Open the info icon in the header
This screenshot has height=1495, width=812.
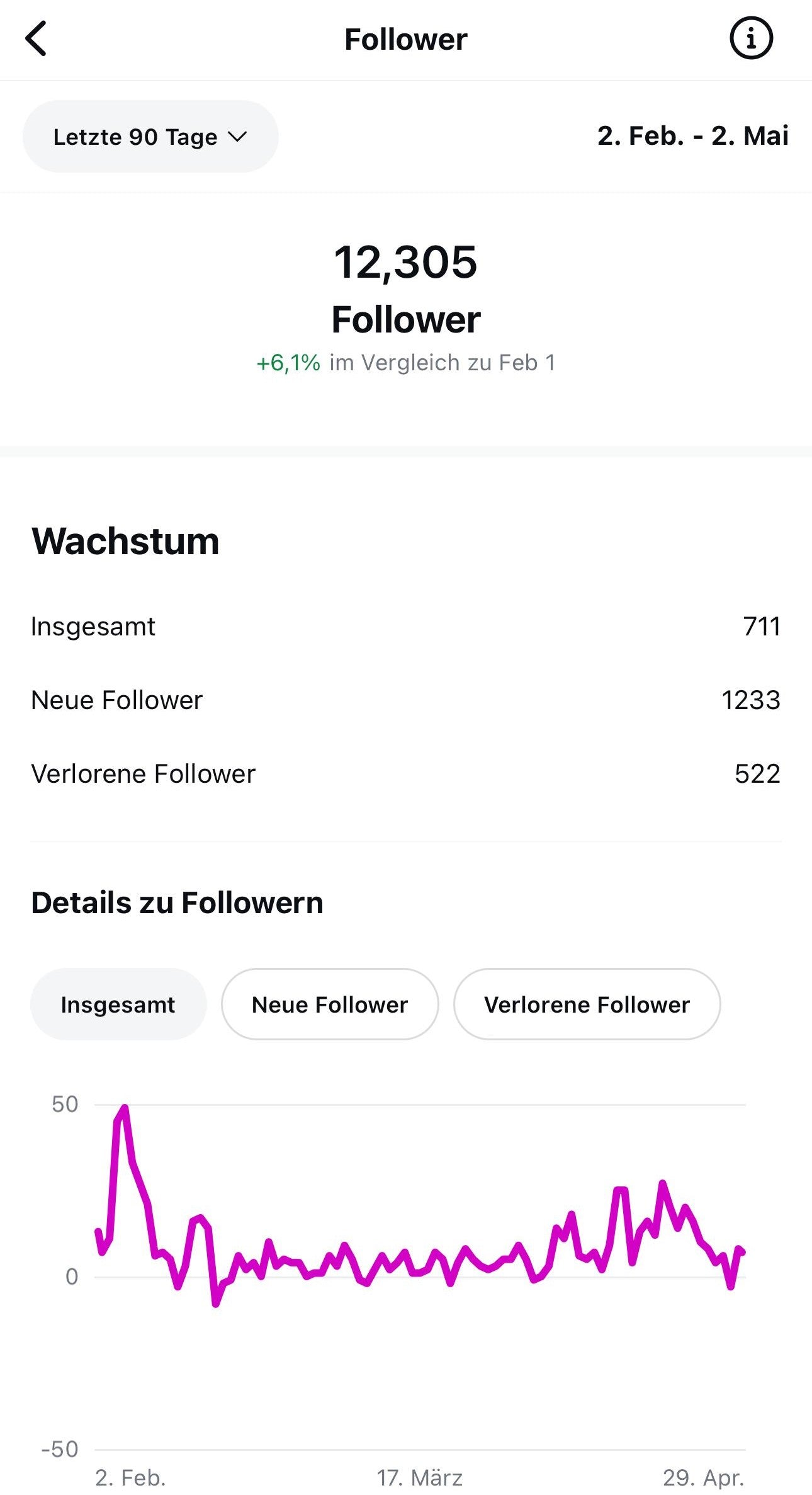(750, 38)
